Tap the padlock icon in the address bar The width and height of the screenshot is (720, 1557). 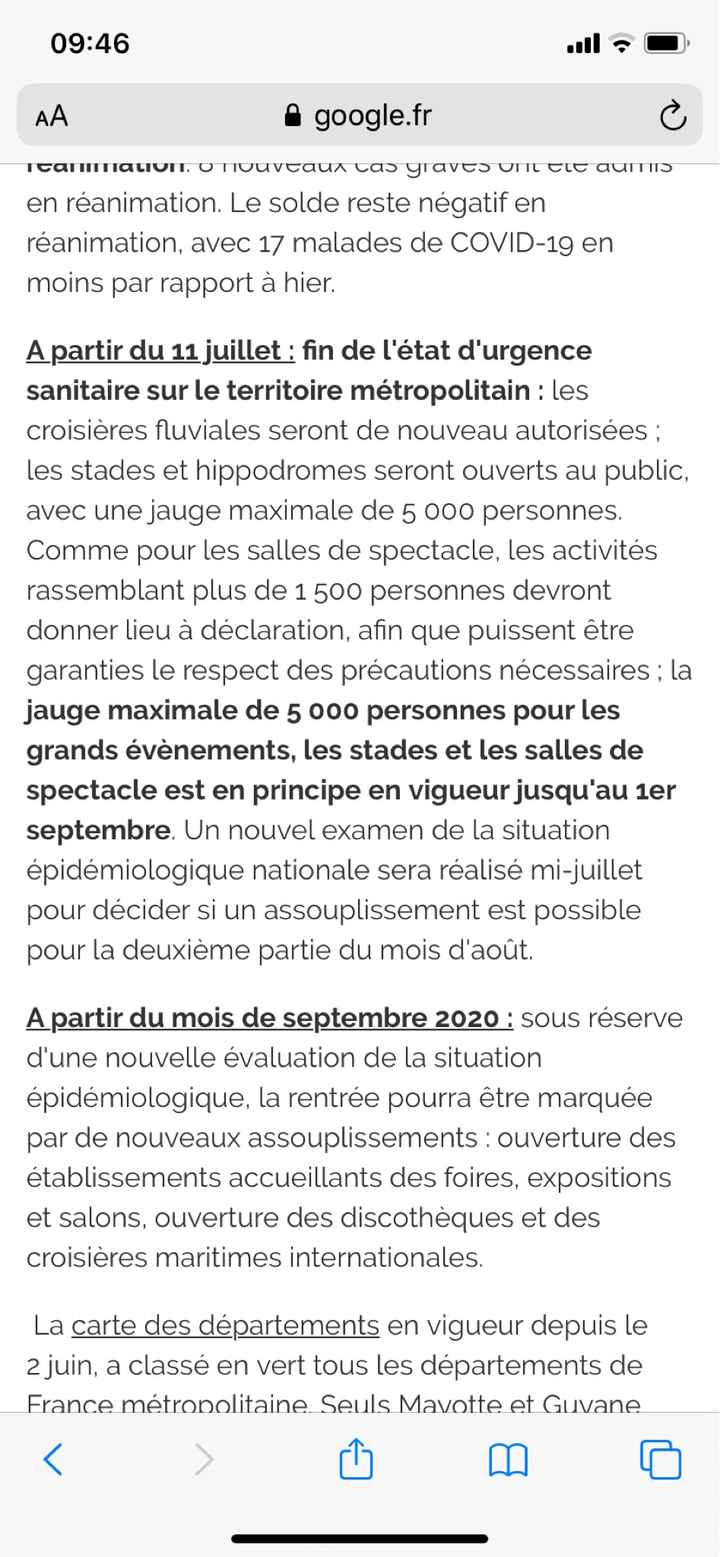(x=291, y=114)
